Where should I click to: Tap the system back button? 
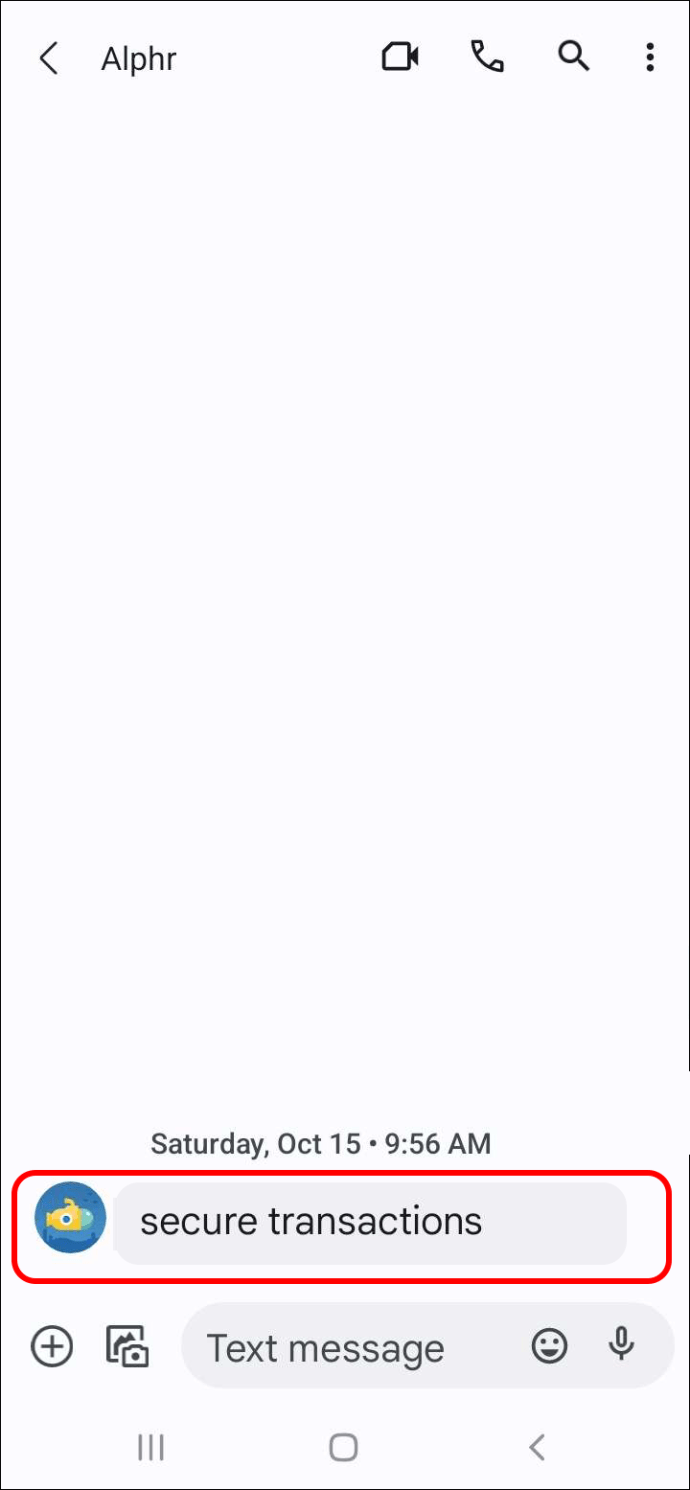(x=537, y=1446)
